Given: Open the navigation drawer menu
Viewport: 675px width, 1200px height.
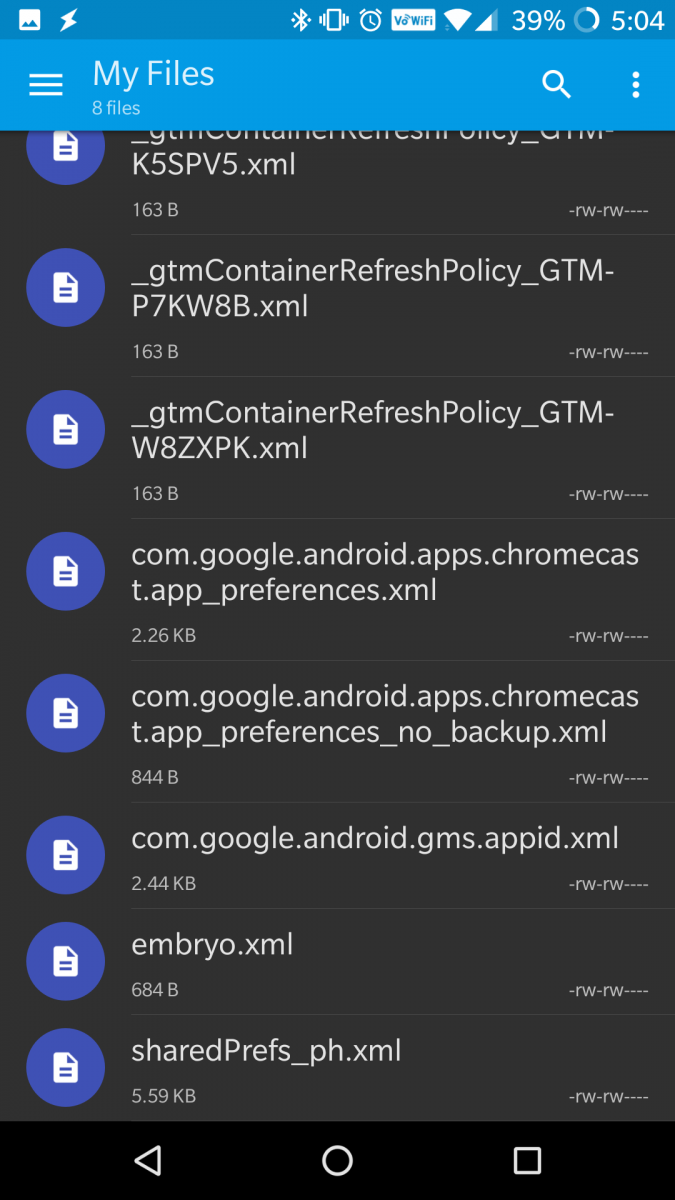Looking at the screenshot, I should (x=46, y=85).
